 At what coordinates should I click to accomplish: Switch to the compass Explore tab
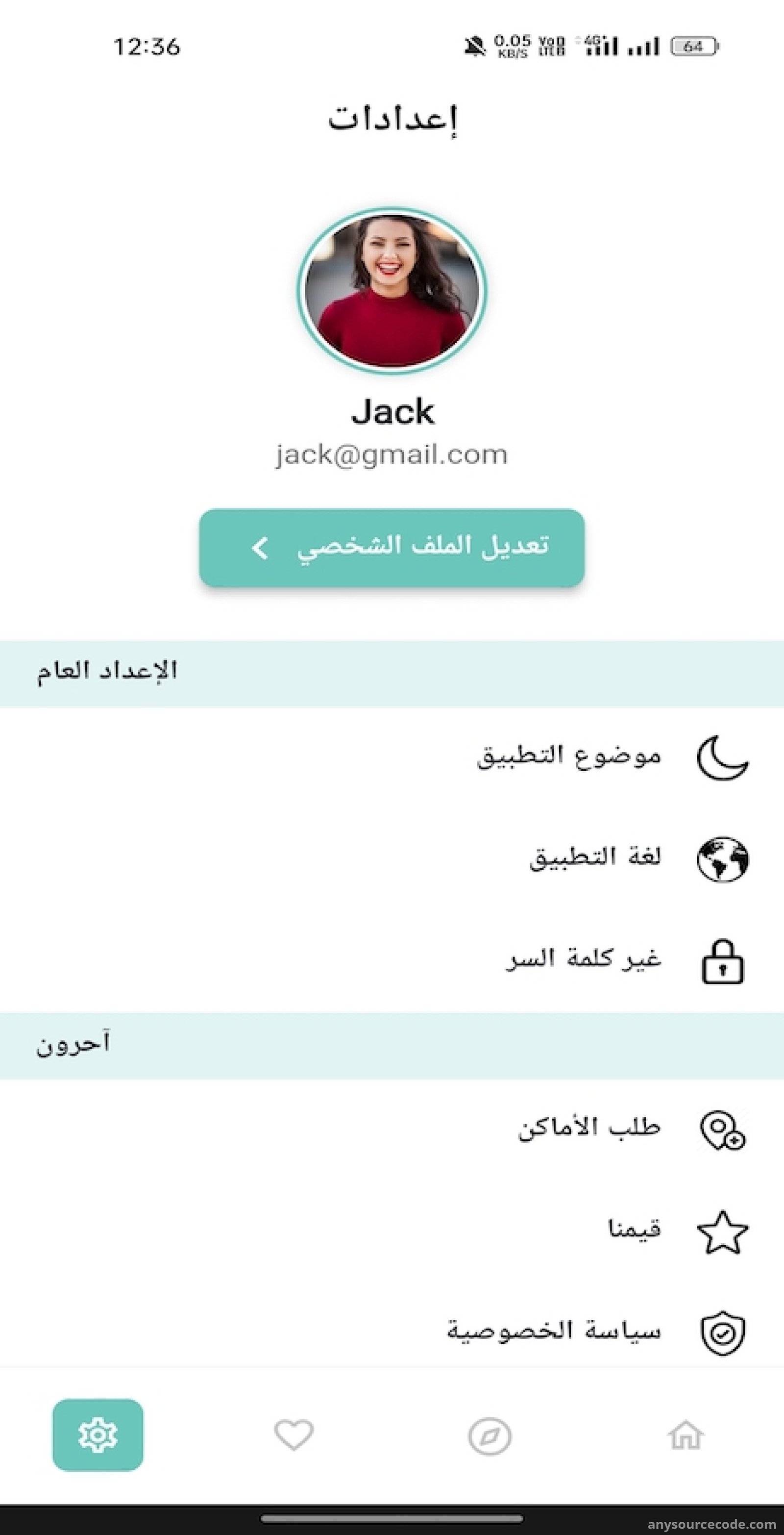click(490, 1436)
